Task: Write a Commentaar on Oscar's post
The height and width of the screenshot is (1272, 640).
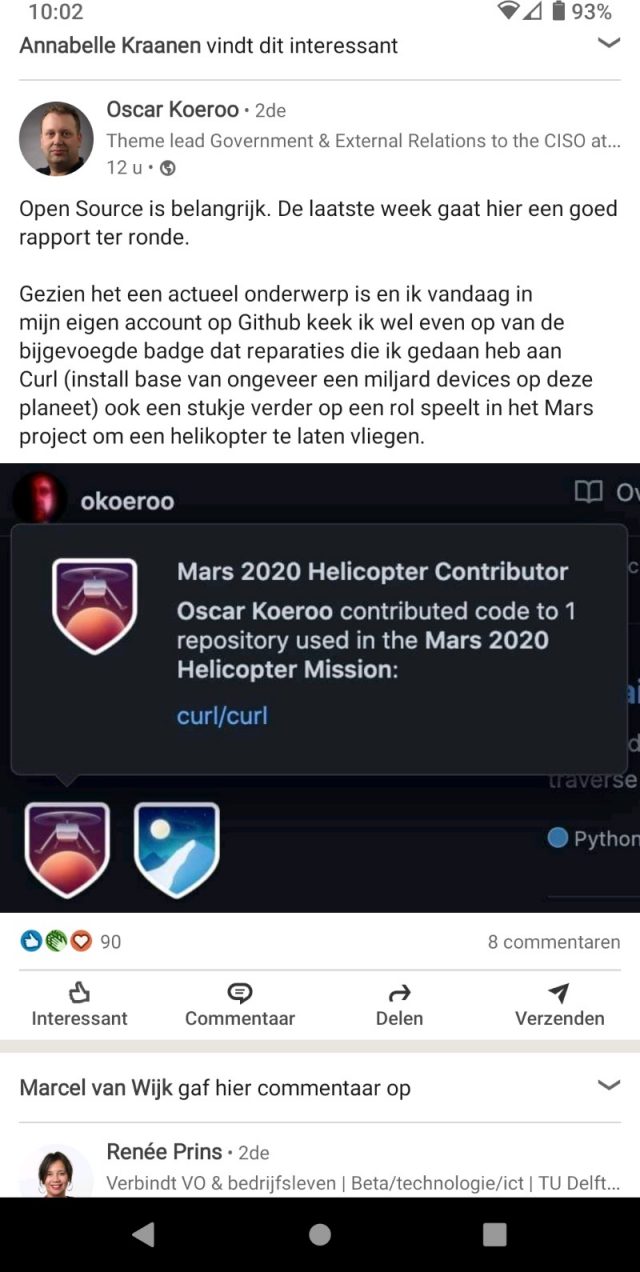Action: point(239,1004)
